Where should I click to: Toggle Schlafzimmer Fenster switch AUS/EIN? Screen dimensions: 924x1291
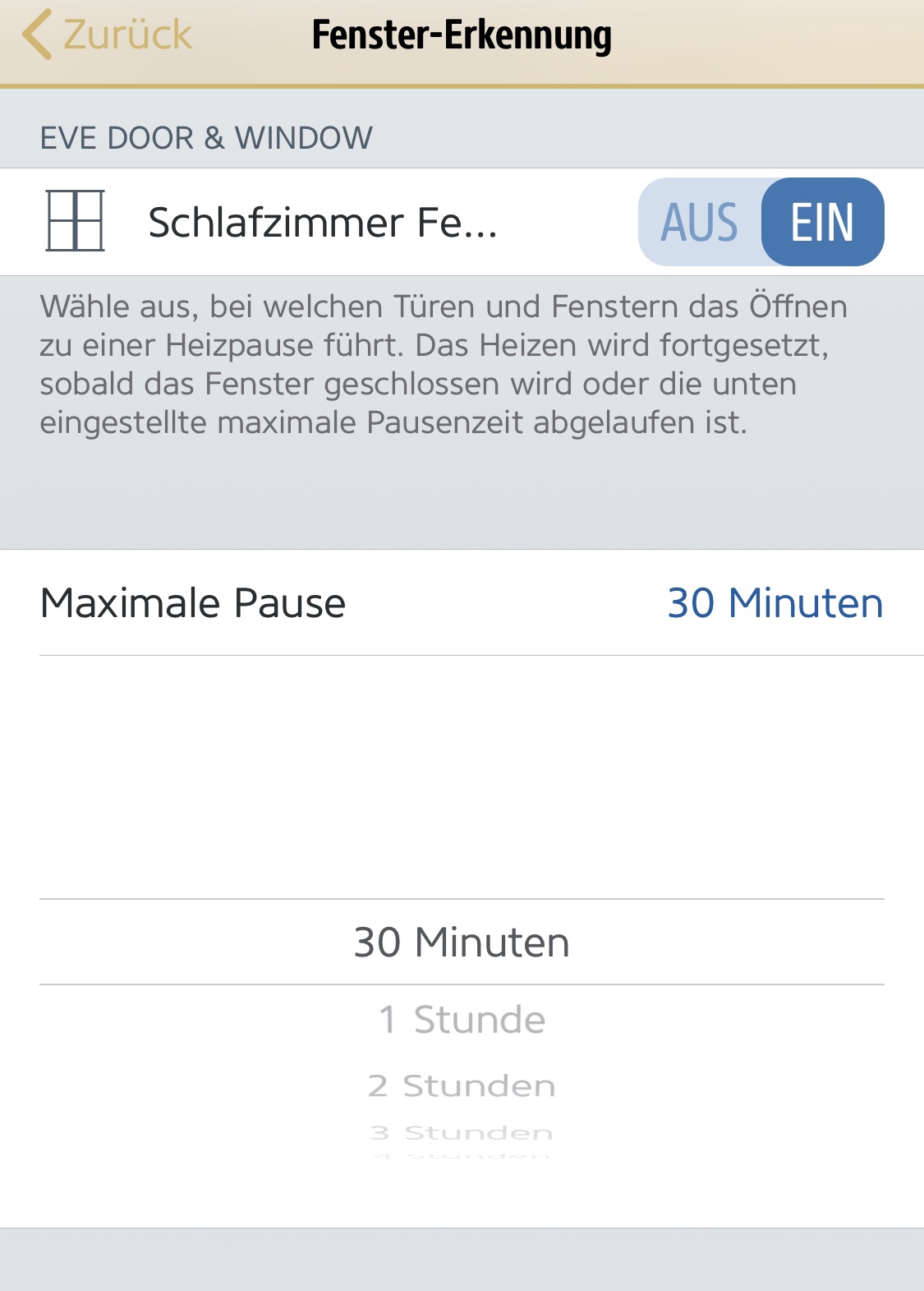pos(761,222)
